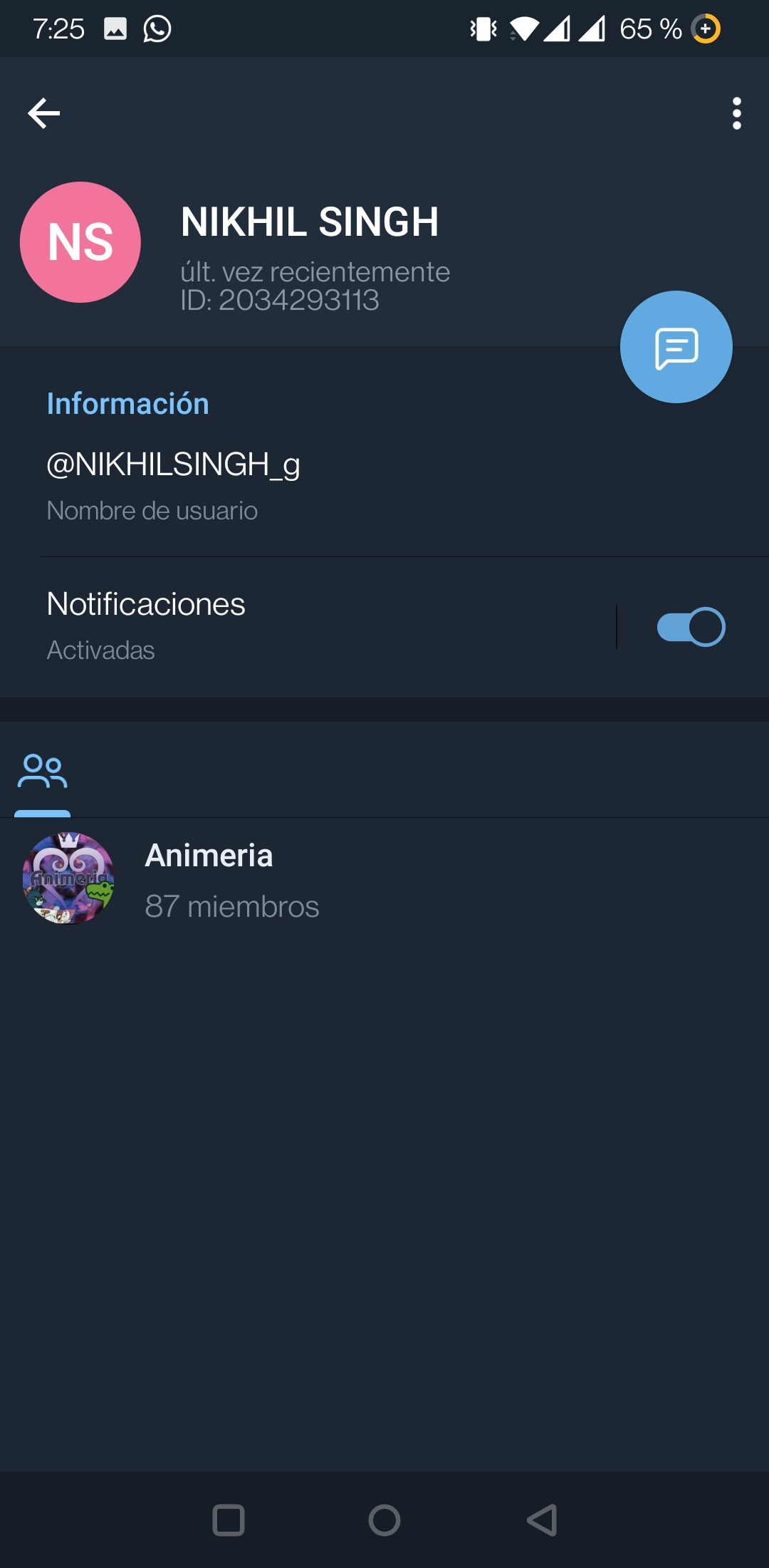Turn off the Notificaciones switch
The image size is (769, 1568).
pyautogui.click(x=691, y=627)
